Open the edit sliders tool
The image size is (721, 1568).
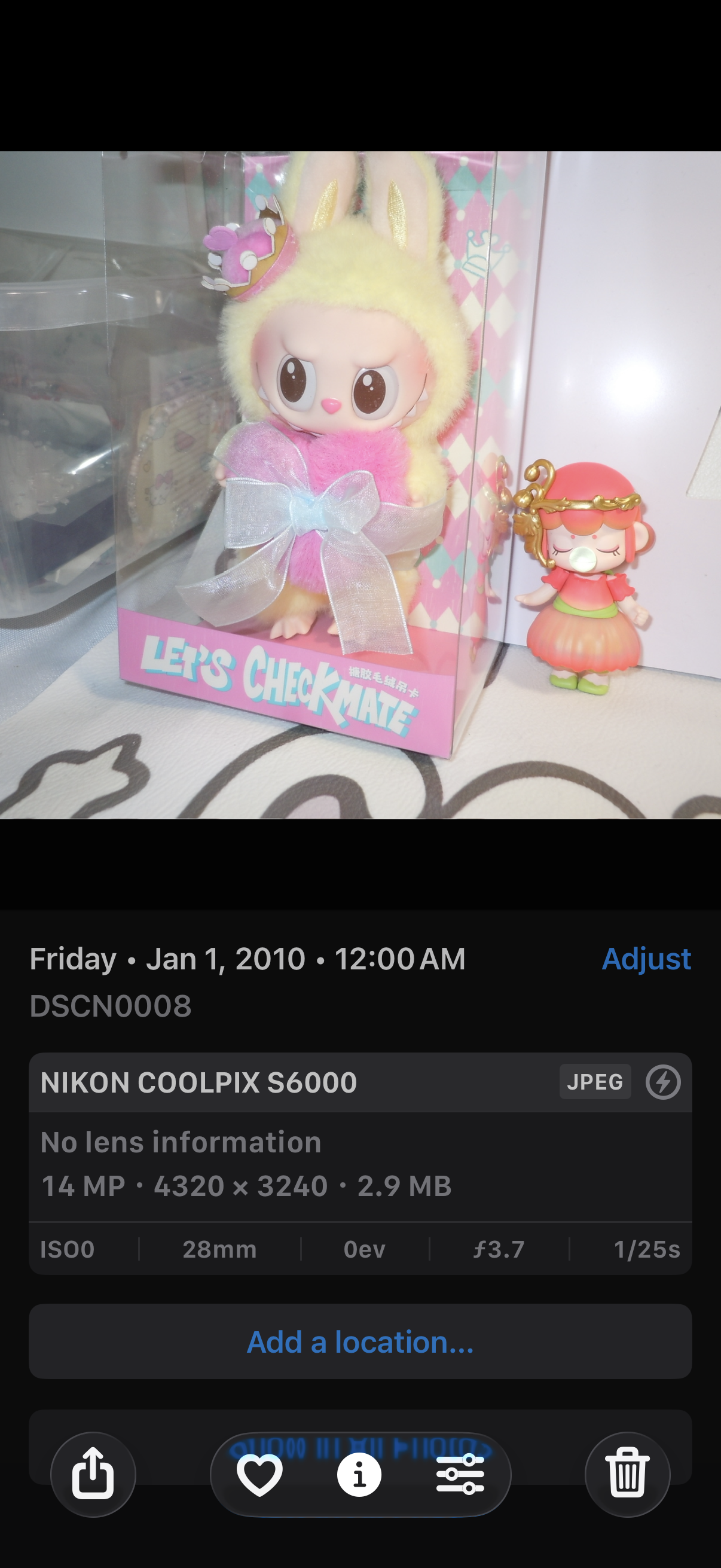point(460,1474)
